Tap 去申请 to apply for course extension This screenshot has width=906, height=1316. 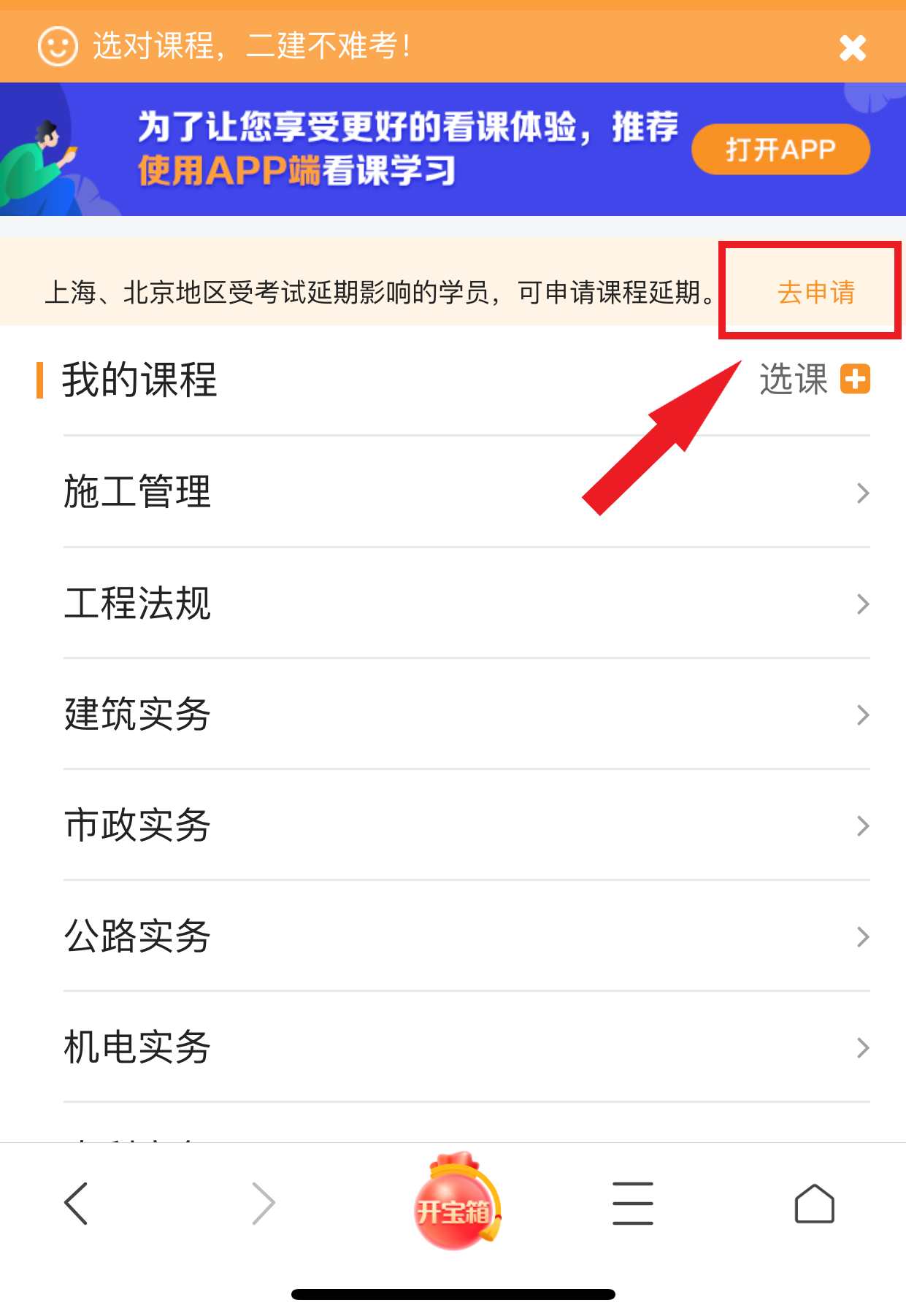[x=815, y=293]
